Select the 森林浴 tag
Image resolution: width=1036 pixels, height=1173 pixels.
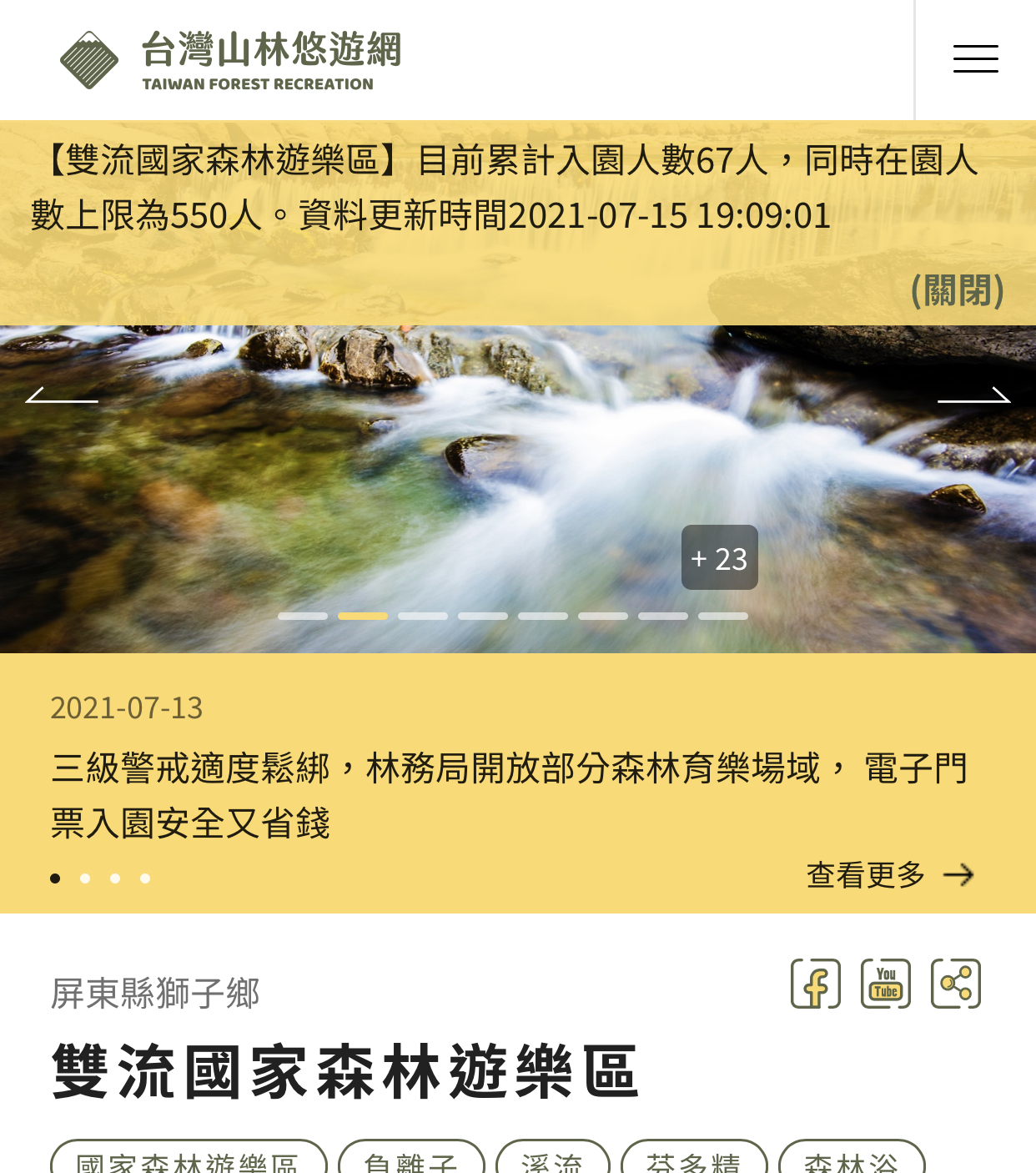[x=851, y=1160]
